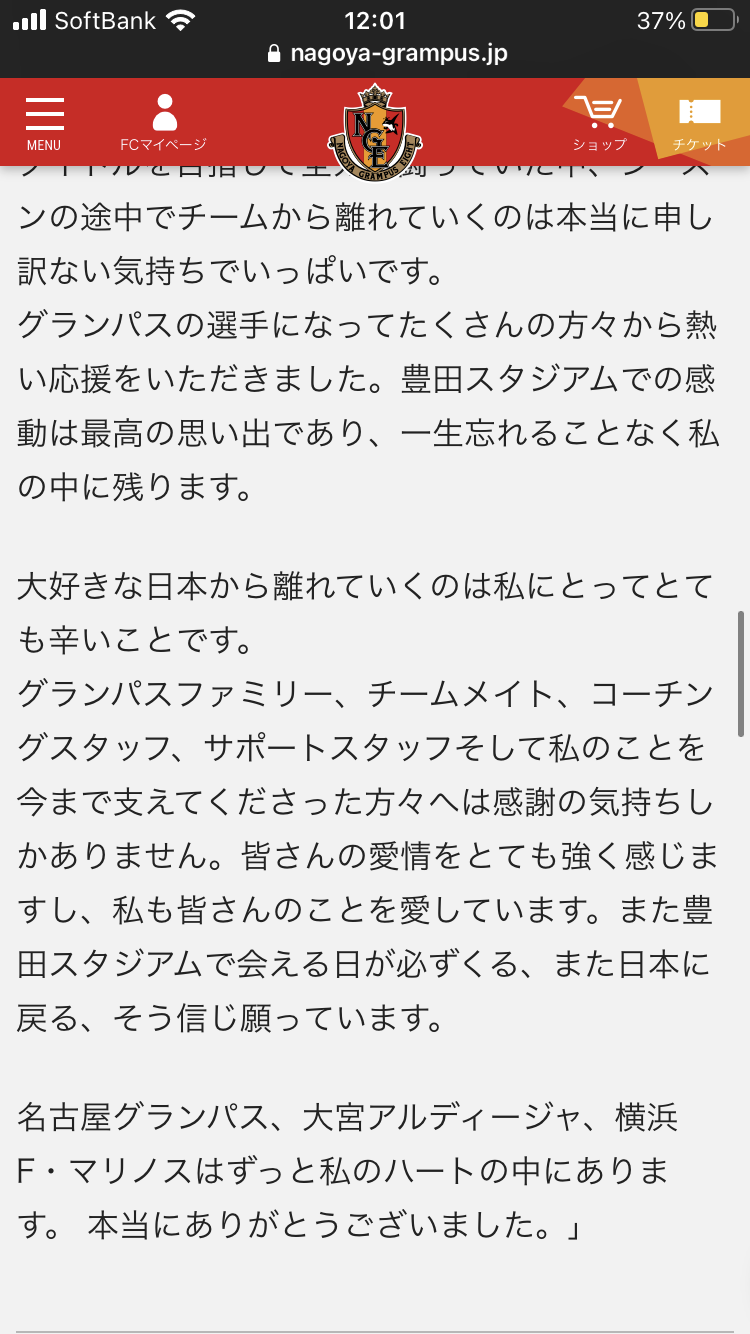Tap the Nagoya Grampus crest logo
750x1334 pixels.
tap(375, 129)
